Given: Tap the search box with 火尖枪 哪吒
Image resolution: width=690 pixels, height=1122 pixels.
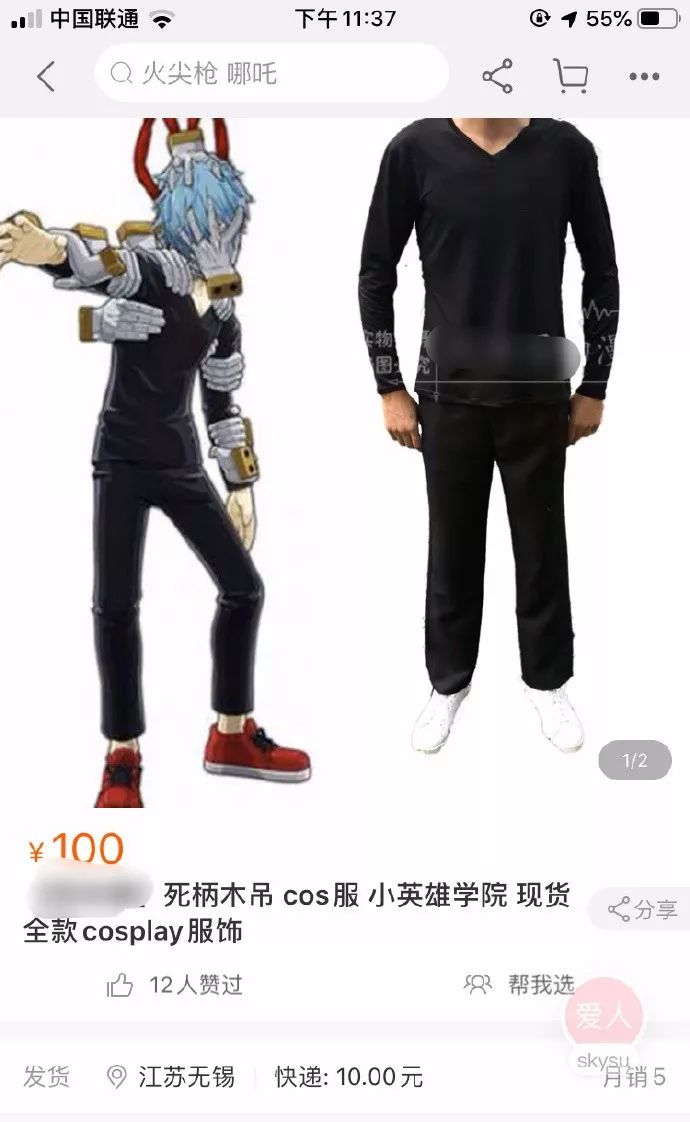Looking at the screenshot, I should pos(271,73).
